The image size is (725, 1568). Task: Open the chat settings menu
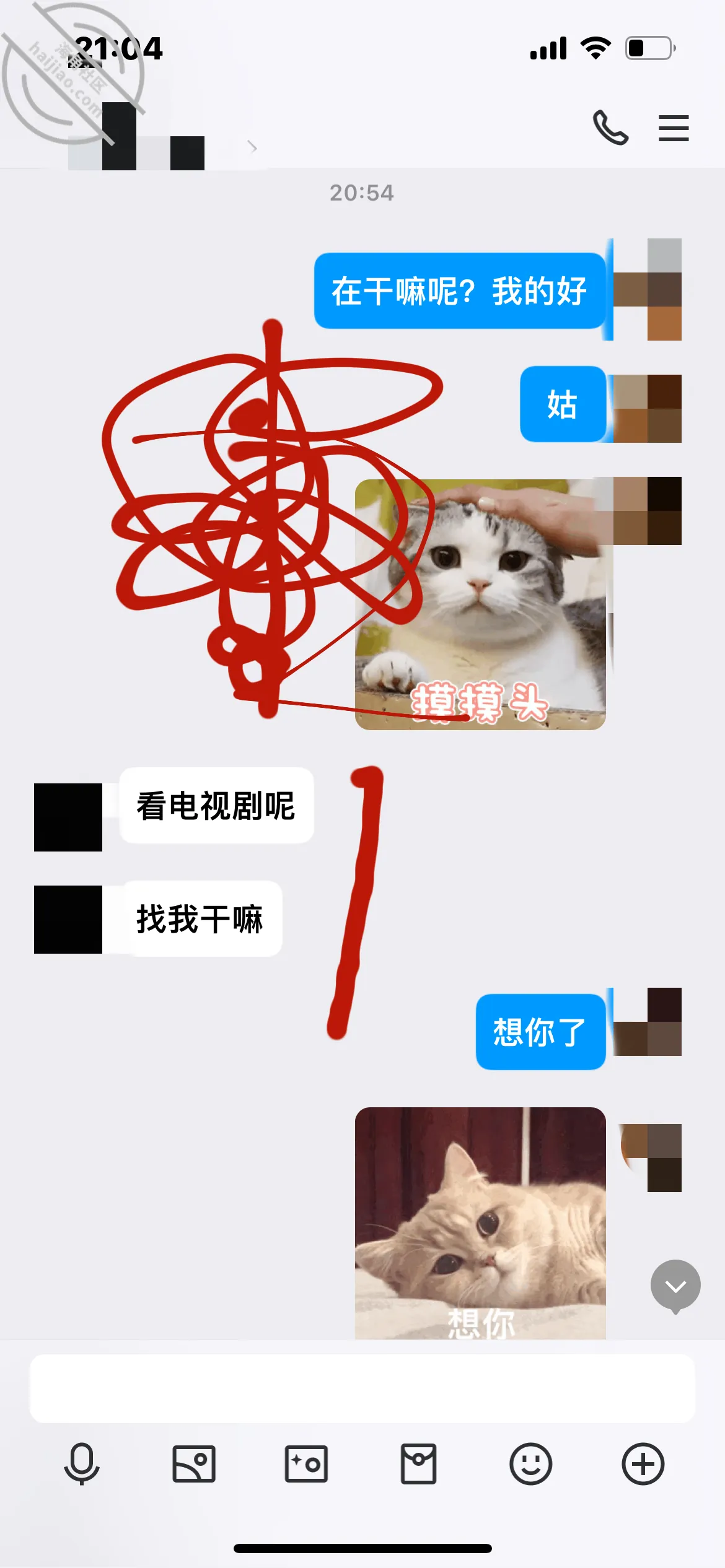674,128
